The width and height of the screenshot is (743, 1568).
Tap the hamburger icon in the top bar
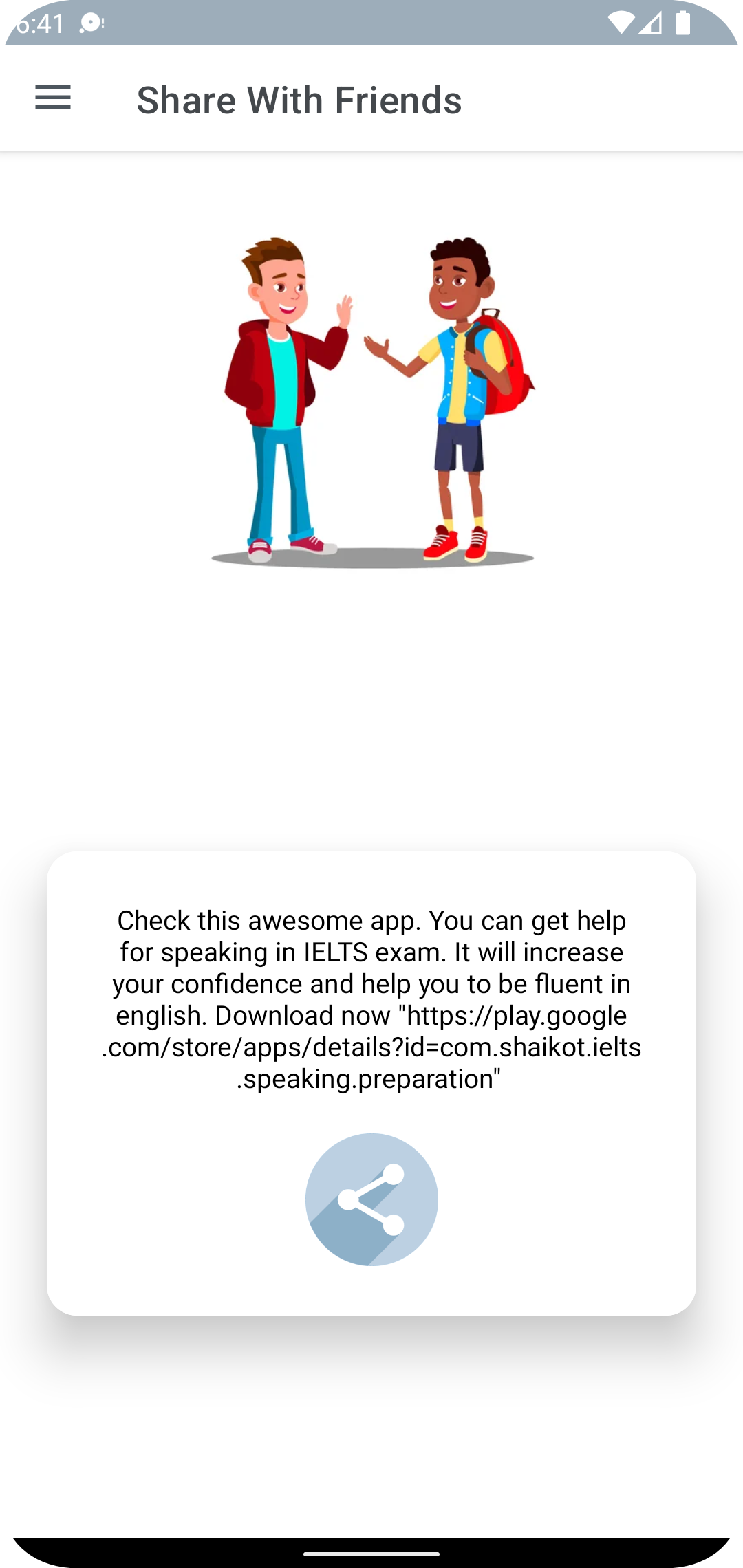pyautogui.click(x=54, y=99)
